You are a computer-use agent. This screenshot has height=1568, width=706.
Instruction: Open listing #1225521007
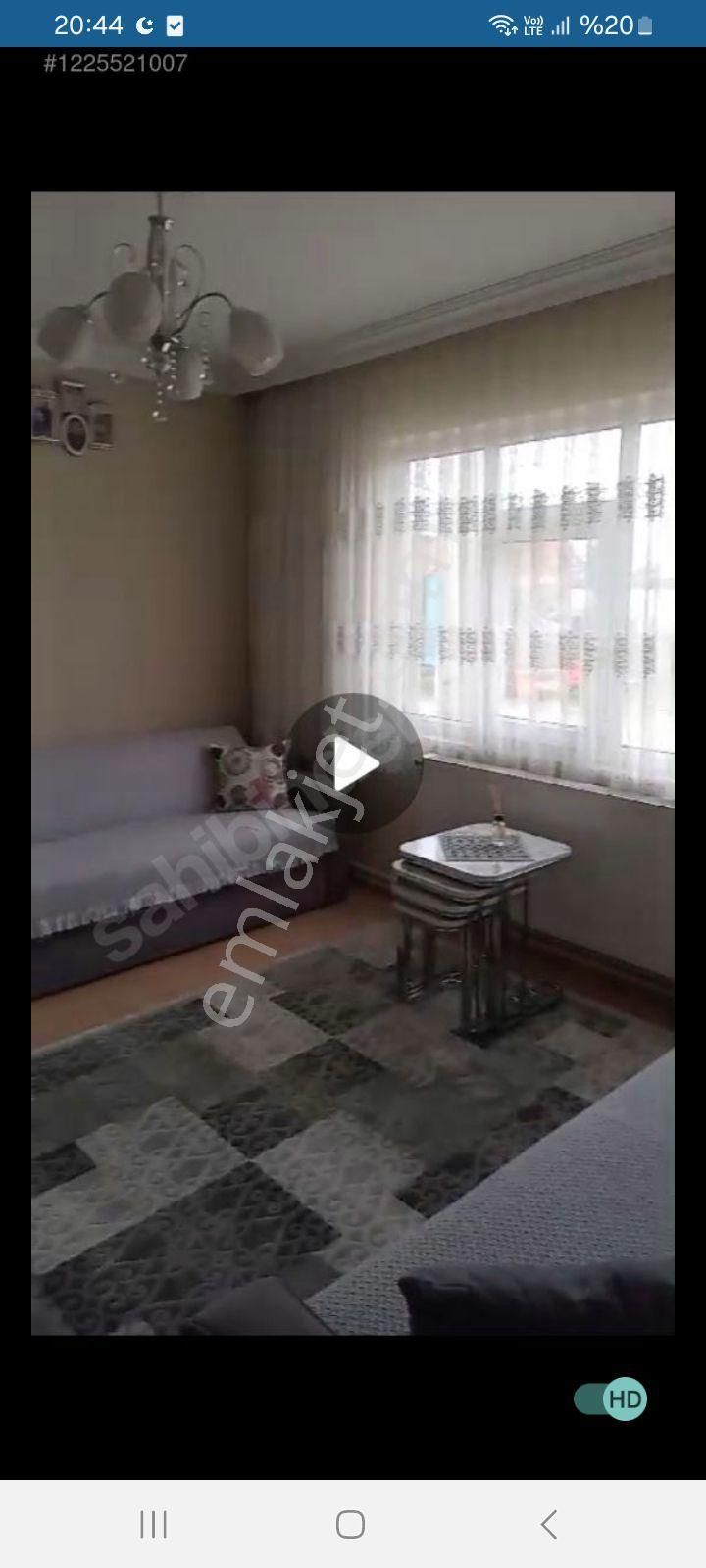(x=118, y=62)
